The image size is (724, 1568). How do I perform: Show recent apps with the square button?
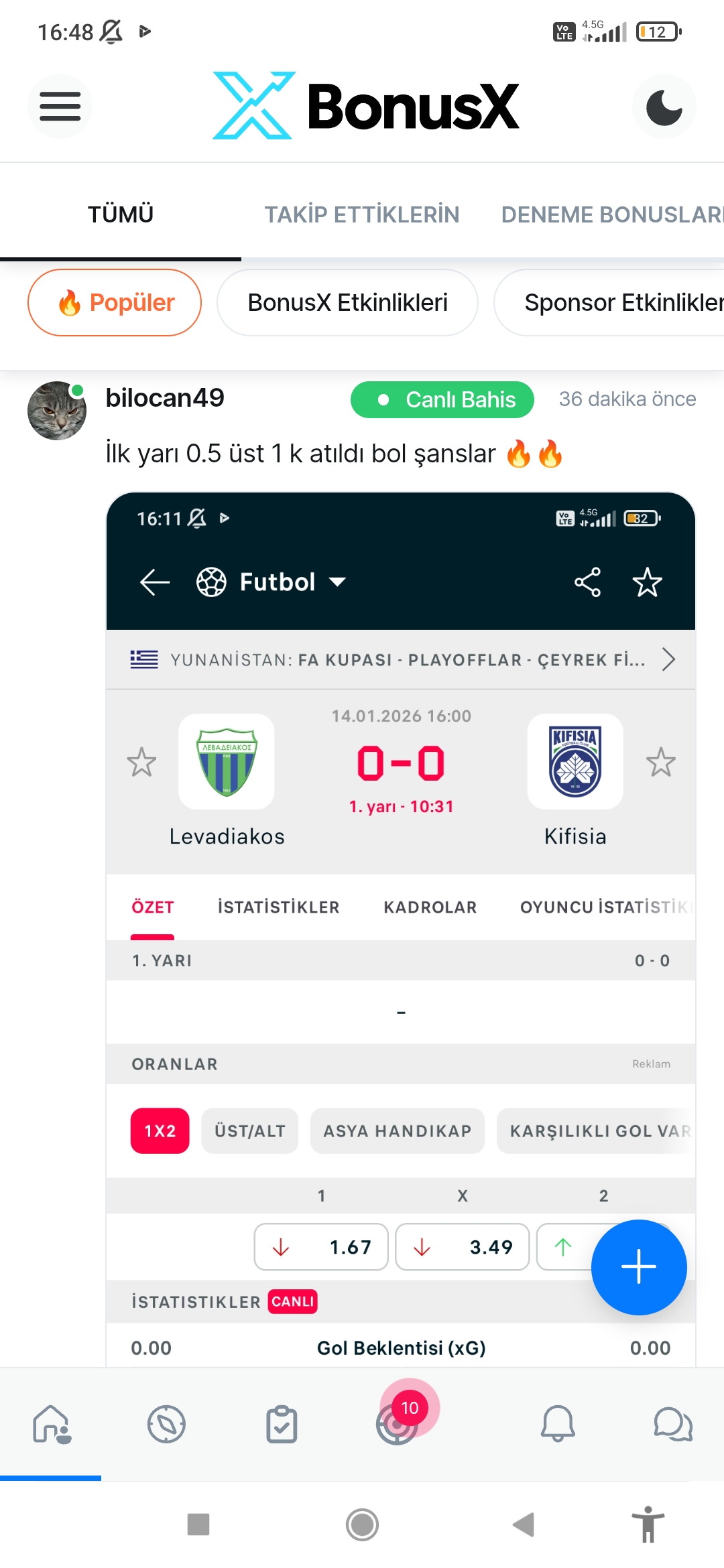click(x=198, y=1524)
